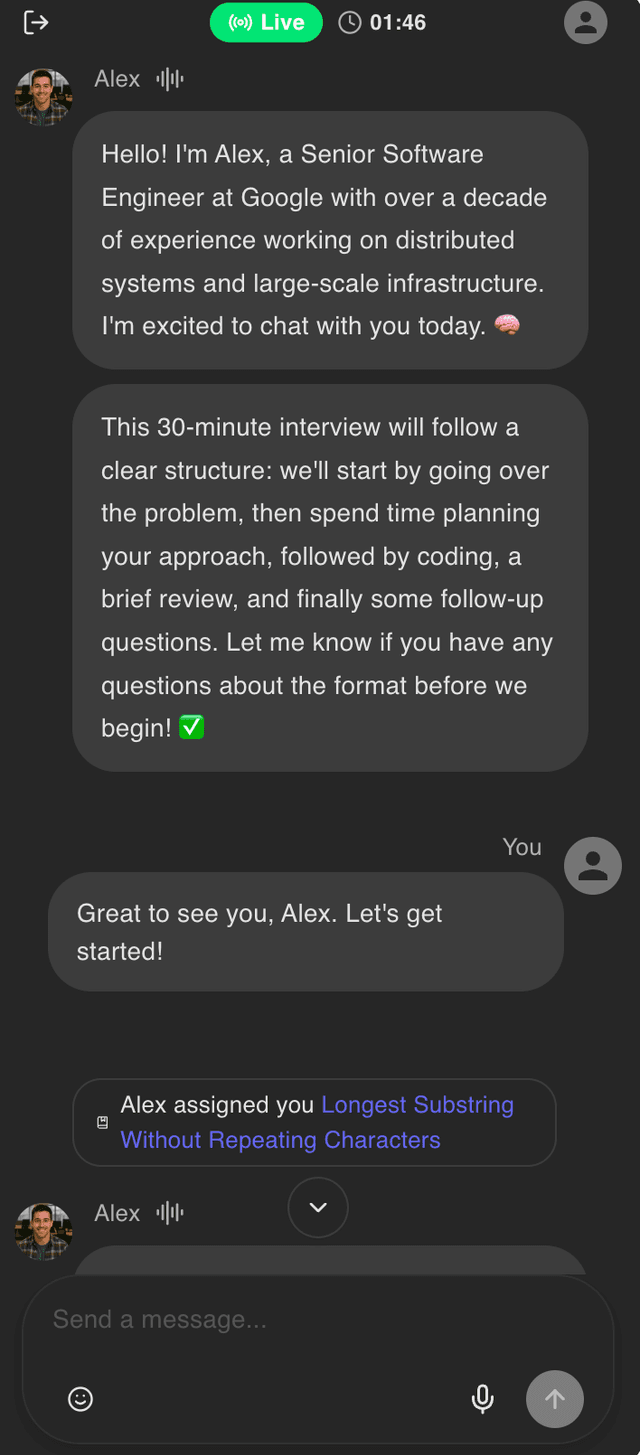Jump to the latest message with the chevron
The width and height of the screenshot is (640, 1455).
(318, 1207)
